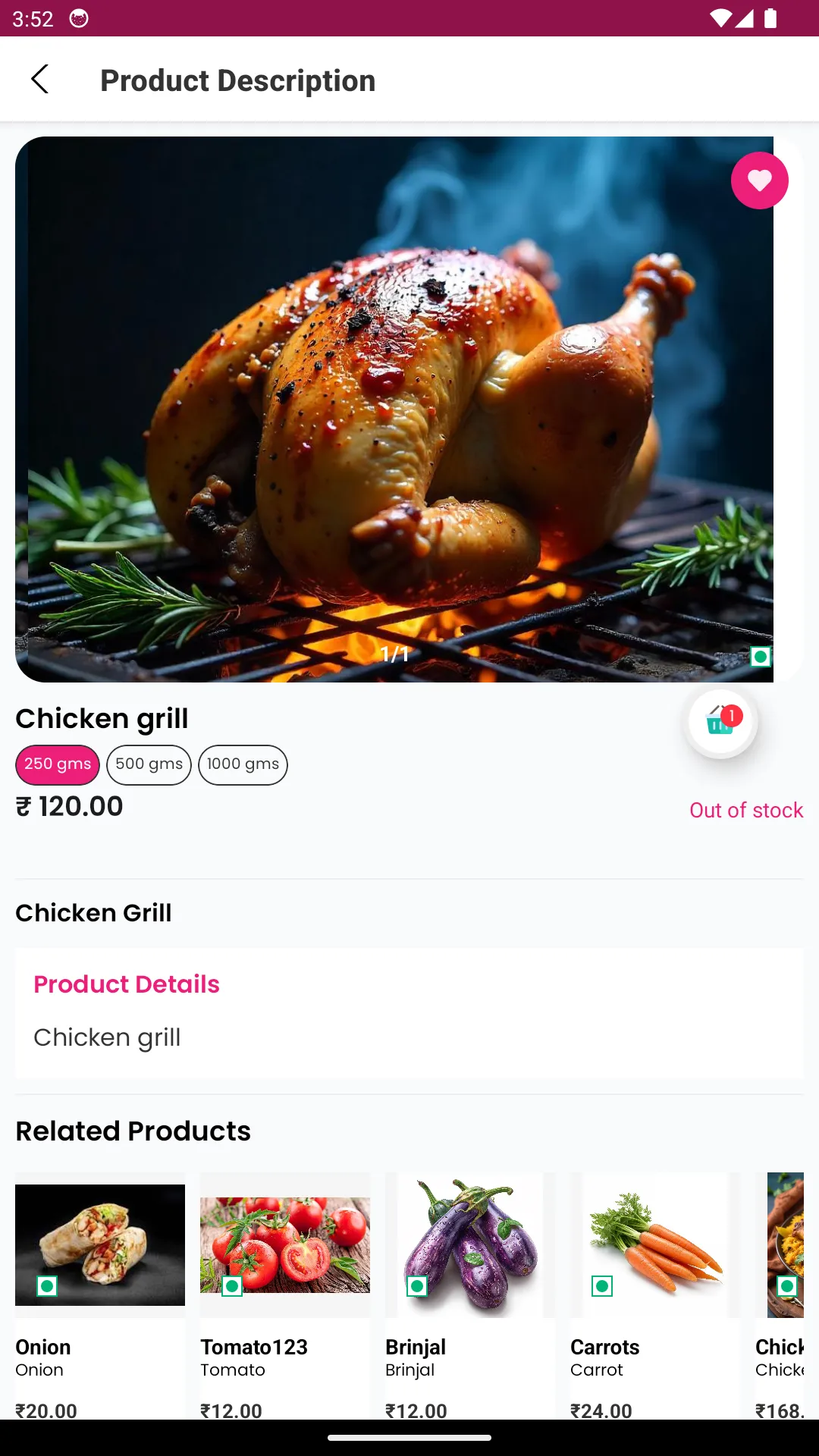Click the Product Details heading
Screen dimensions: 819x1456
(126, 984)
